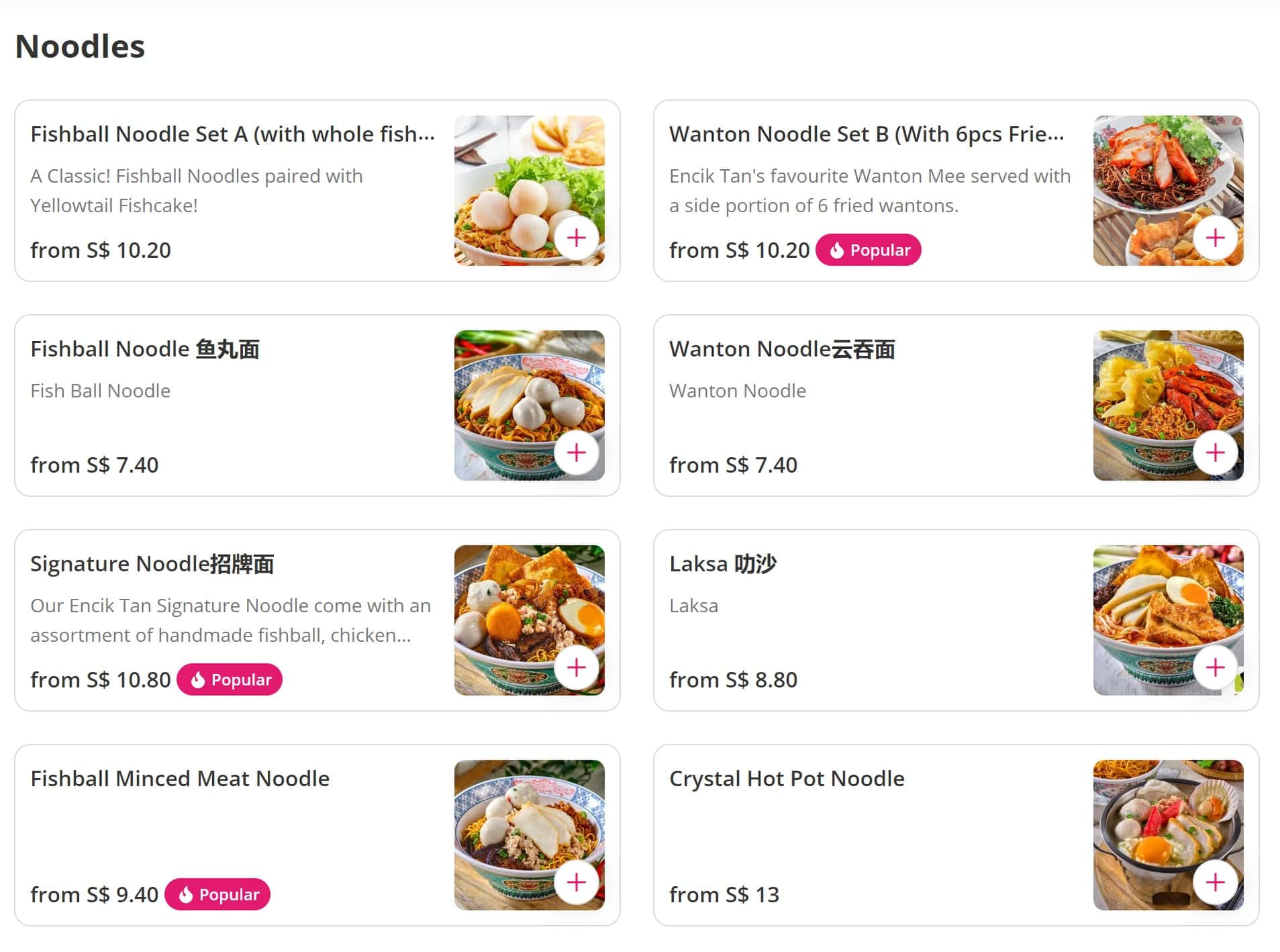View Wanton Noodle Set B details
The height and width of the screenshot is (952, 1280).
[x=866, y=134]
